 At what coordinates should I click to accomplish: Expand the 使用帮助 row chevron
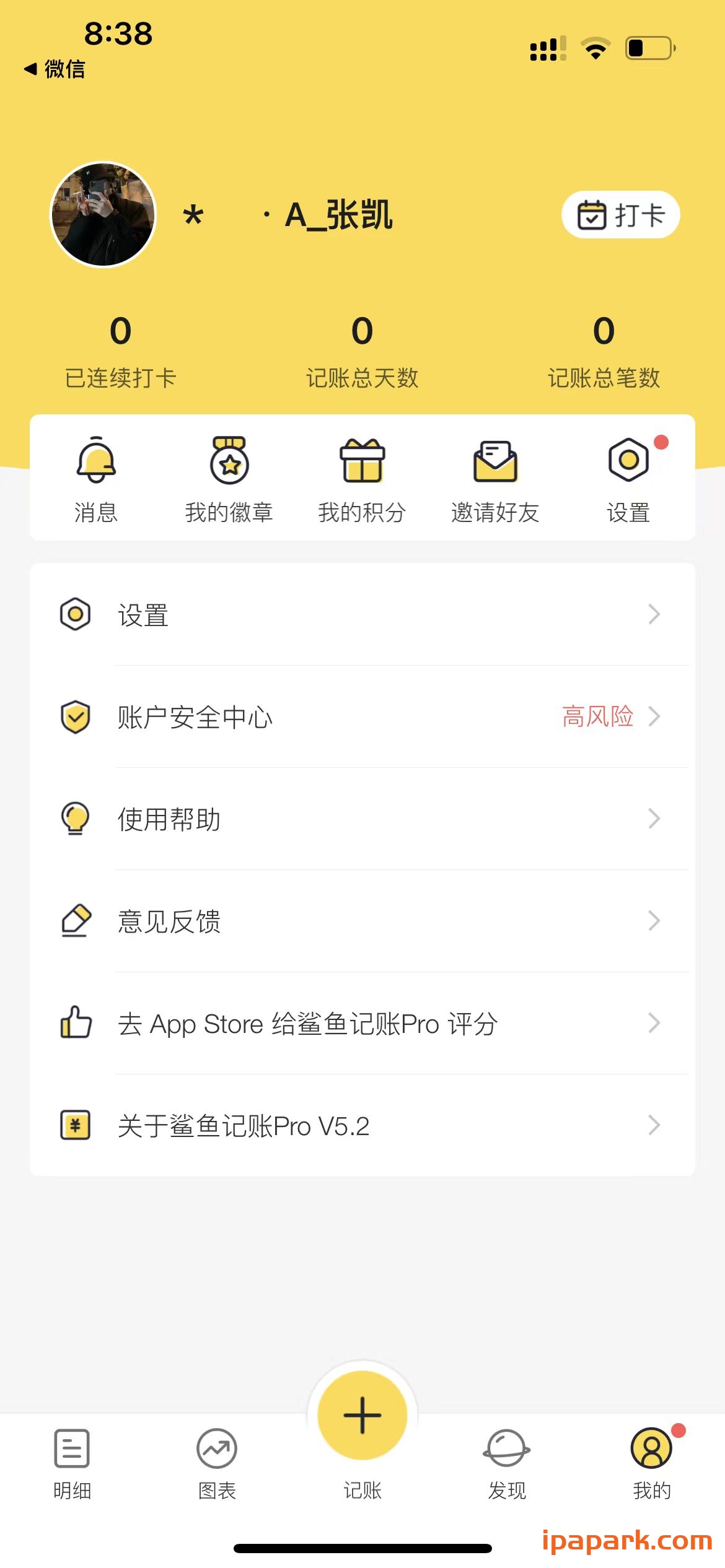(655, 819)
